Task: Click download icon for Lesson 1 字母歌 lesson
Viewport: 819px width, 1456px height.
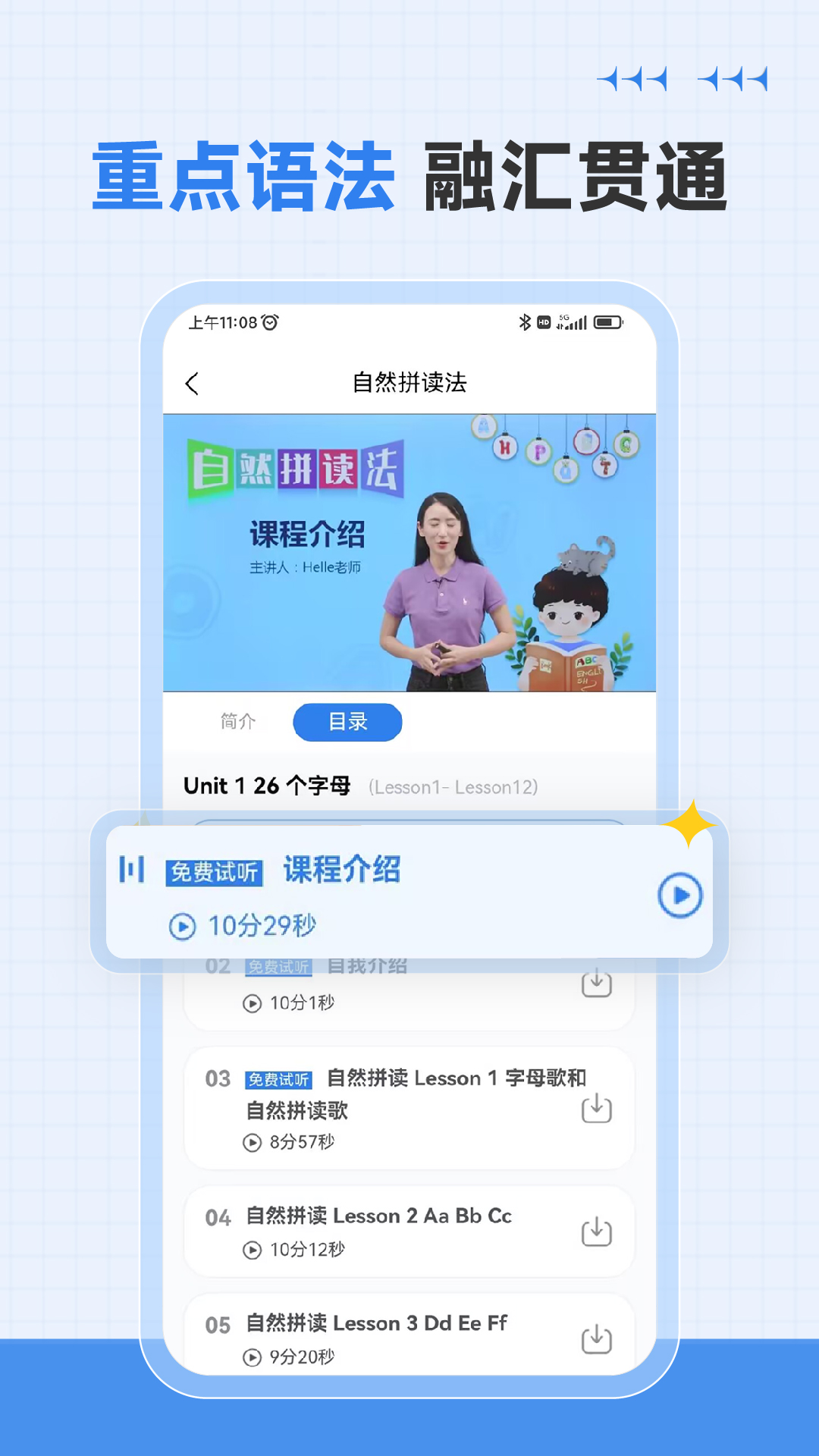Action: (598, 1109)
